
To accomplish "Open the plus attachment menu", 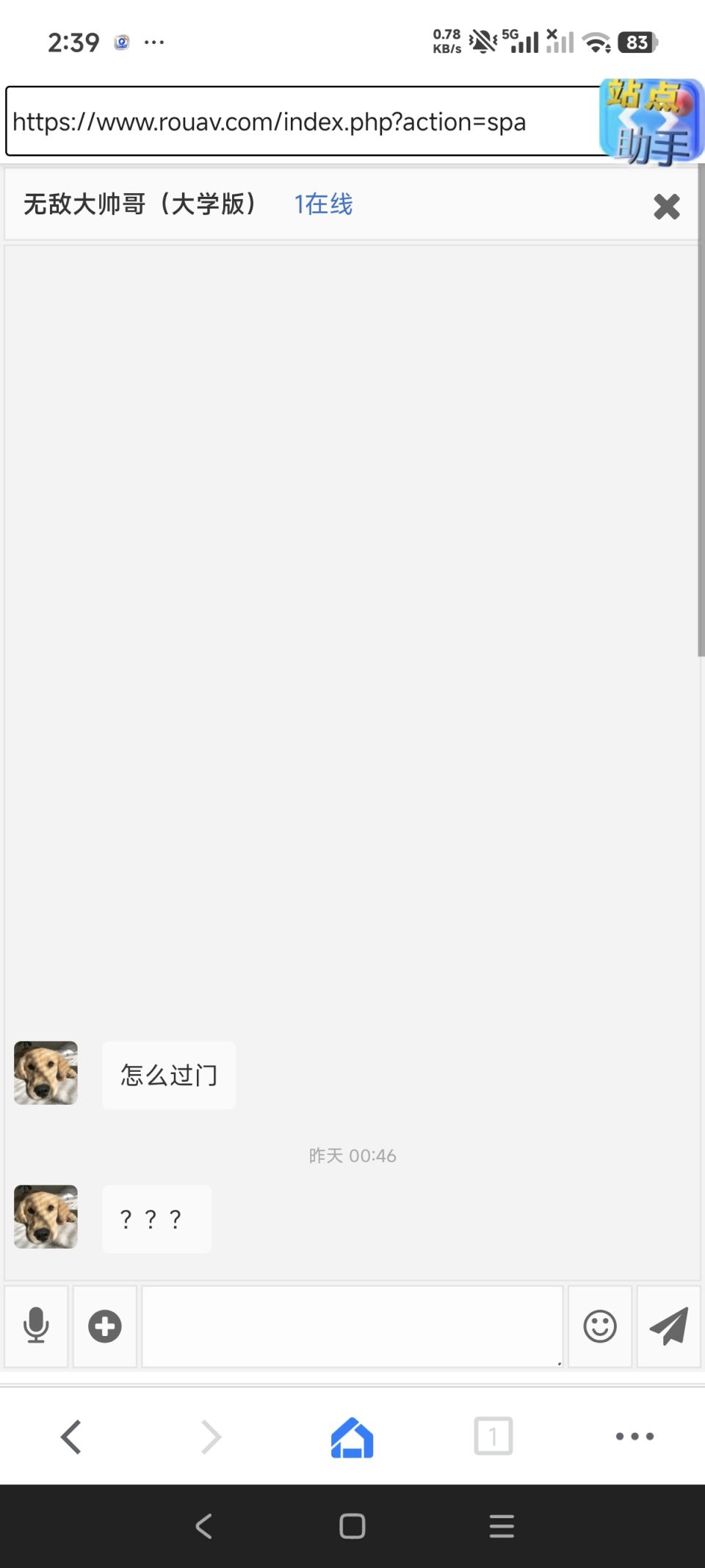I will (105, 1326).
